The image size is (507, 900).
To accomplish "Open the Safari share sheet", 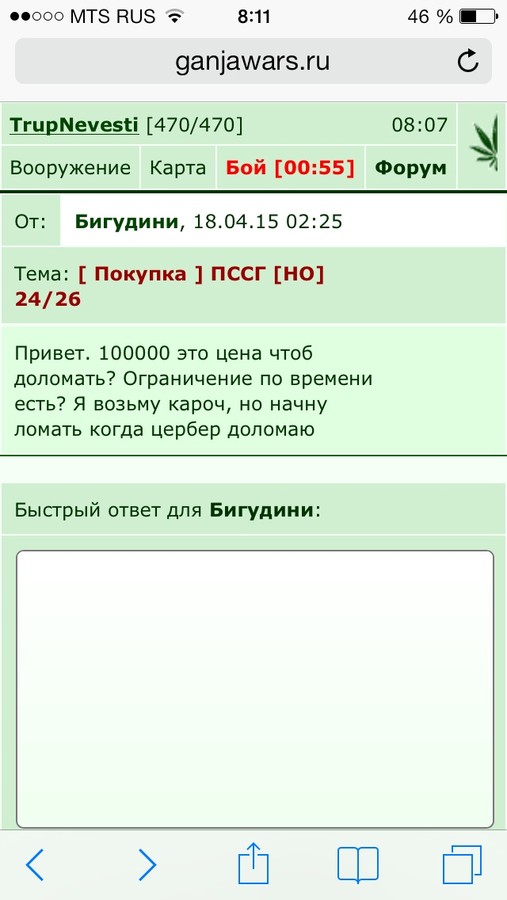I will (253, 863).
